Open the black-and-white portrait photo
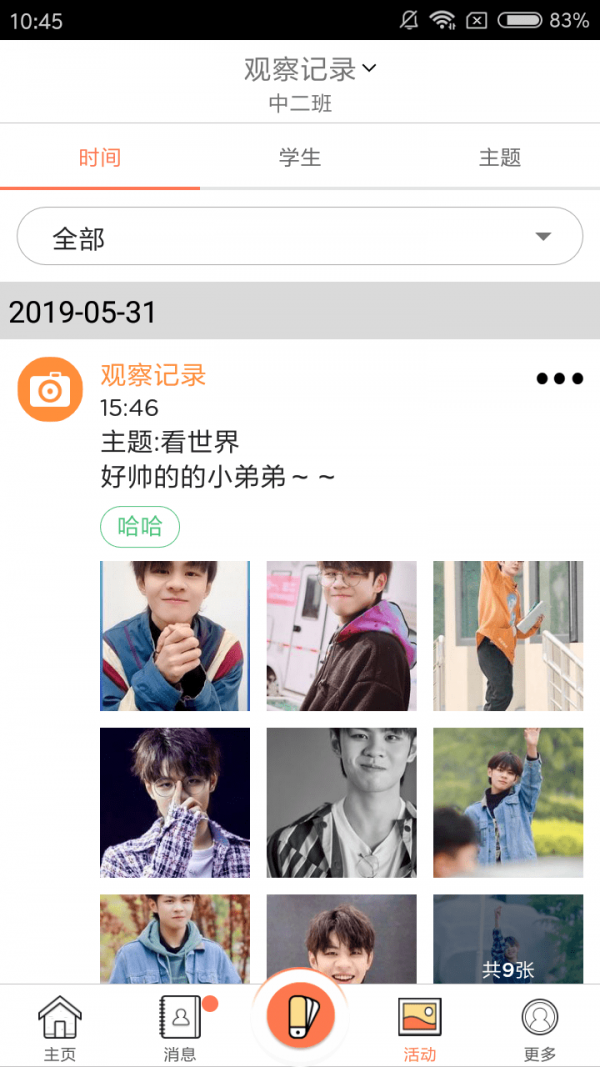 click(342, 802)
